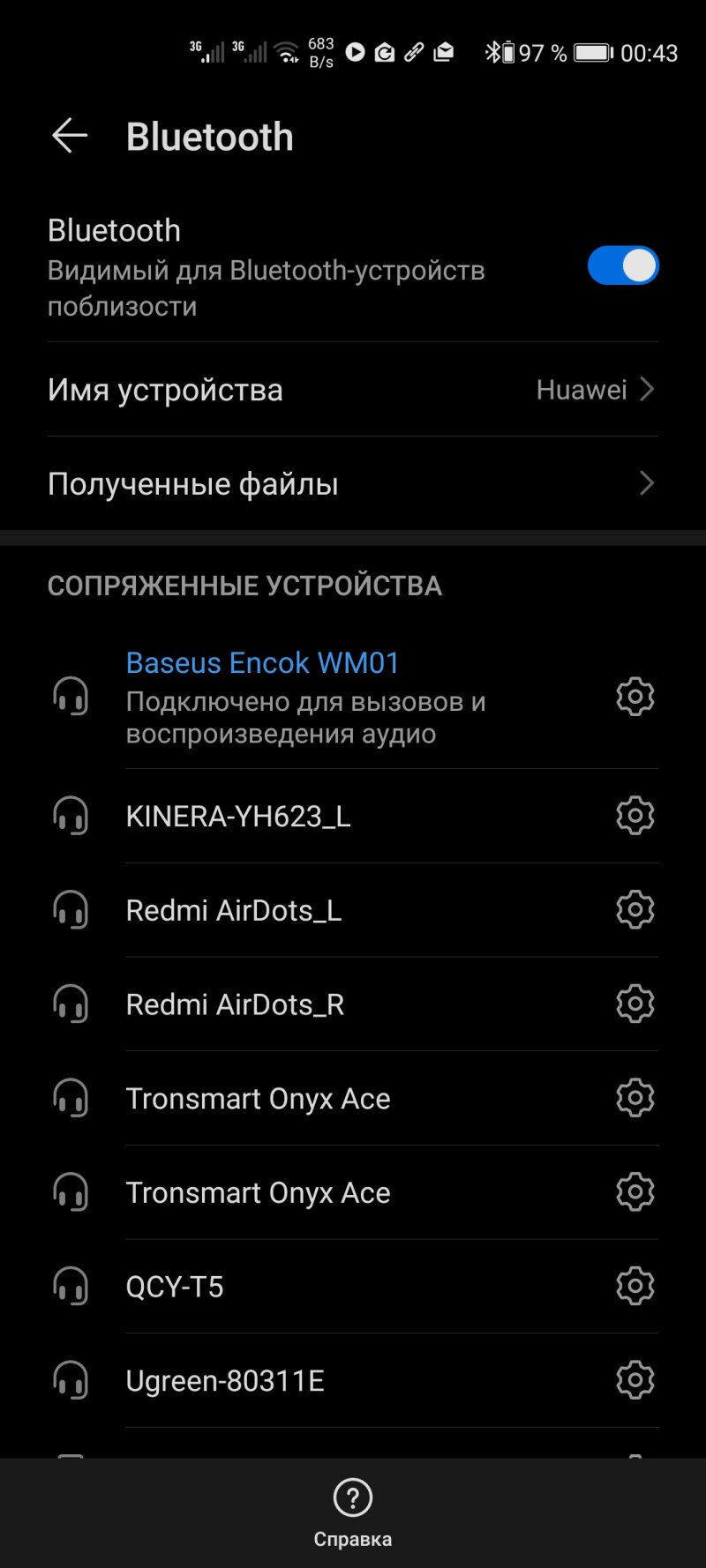The width and height of the screenshot is (706, 1568).
Task: Open settings gear for KINERA-YH623_L
Action: (635, 816)
